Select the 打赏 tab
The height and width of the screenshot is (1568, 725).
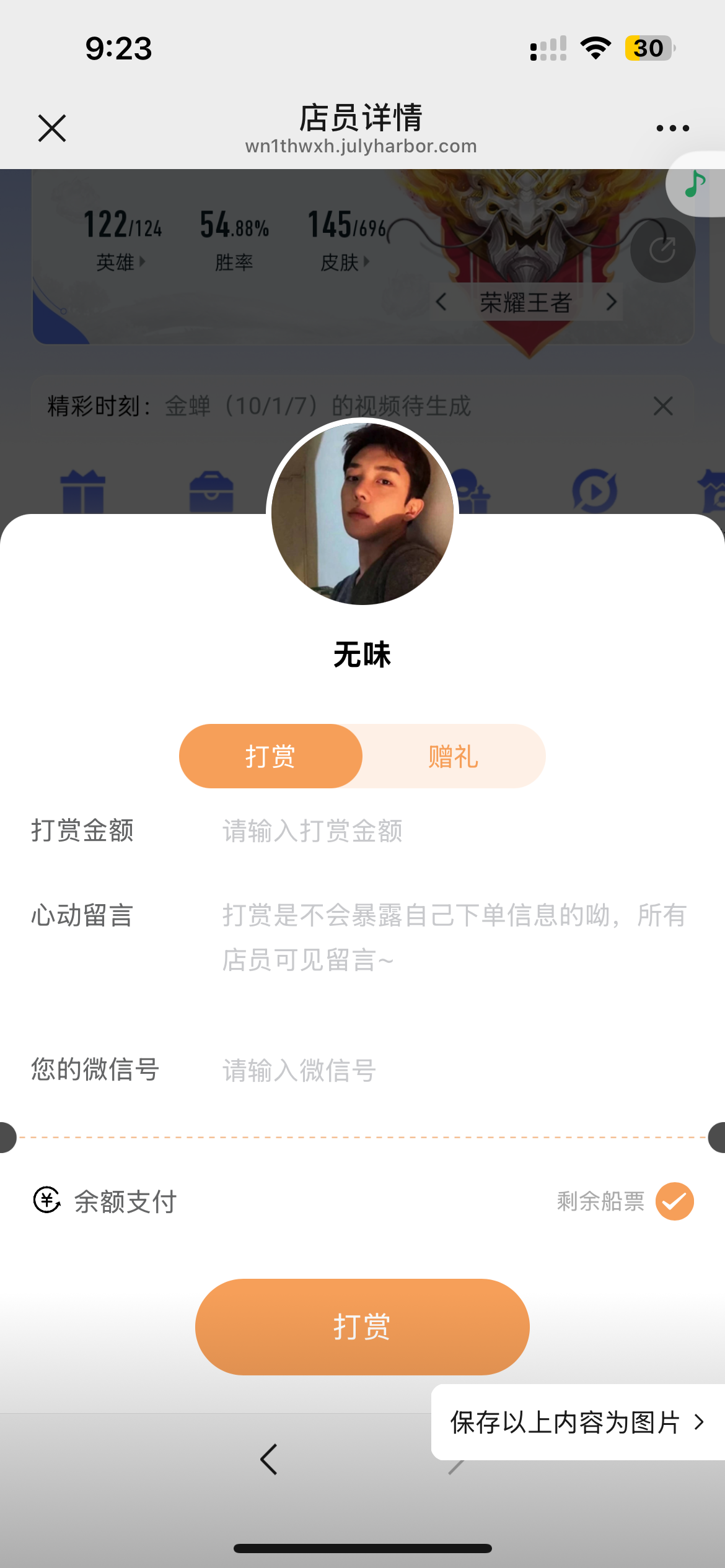point(271,756)
